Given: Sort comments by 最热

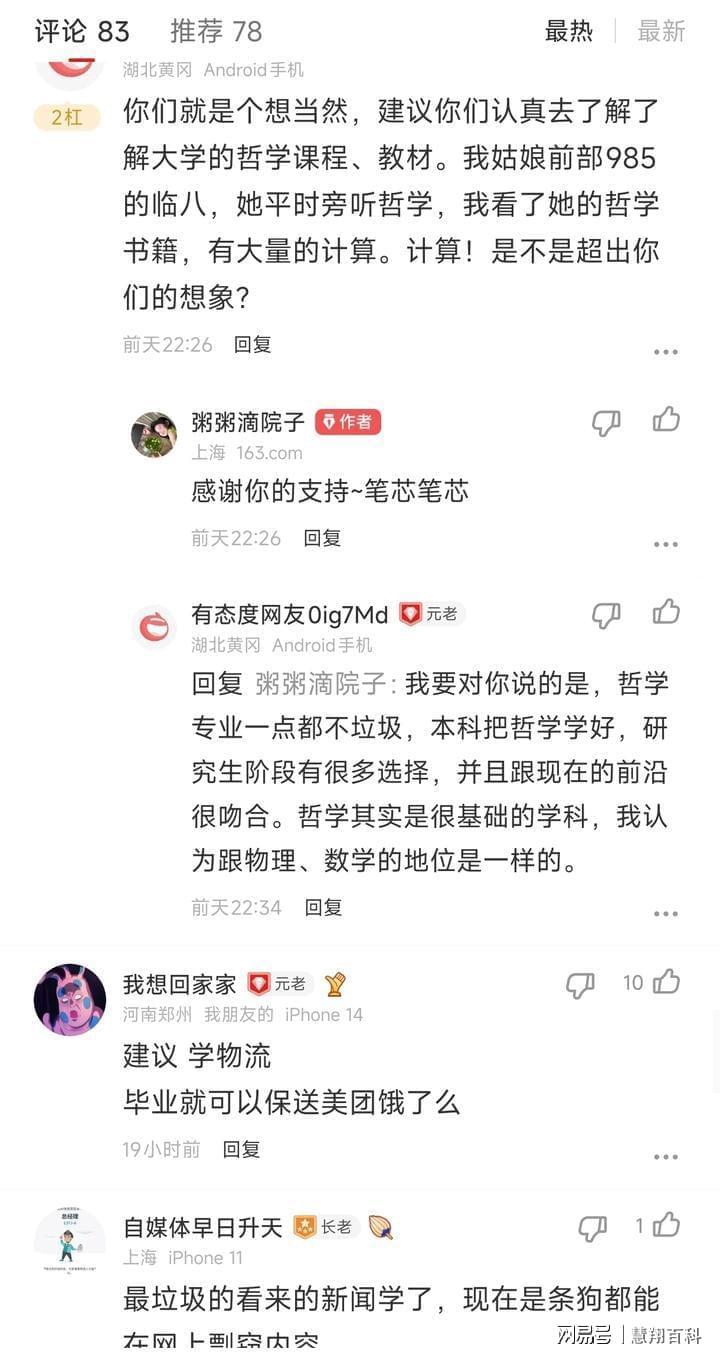Looking at the screenshot, I should click(x=569, y=31).
